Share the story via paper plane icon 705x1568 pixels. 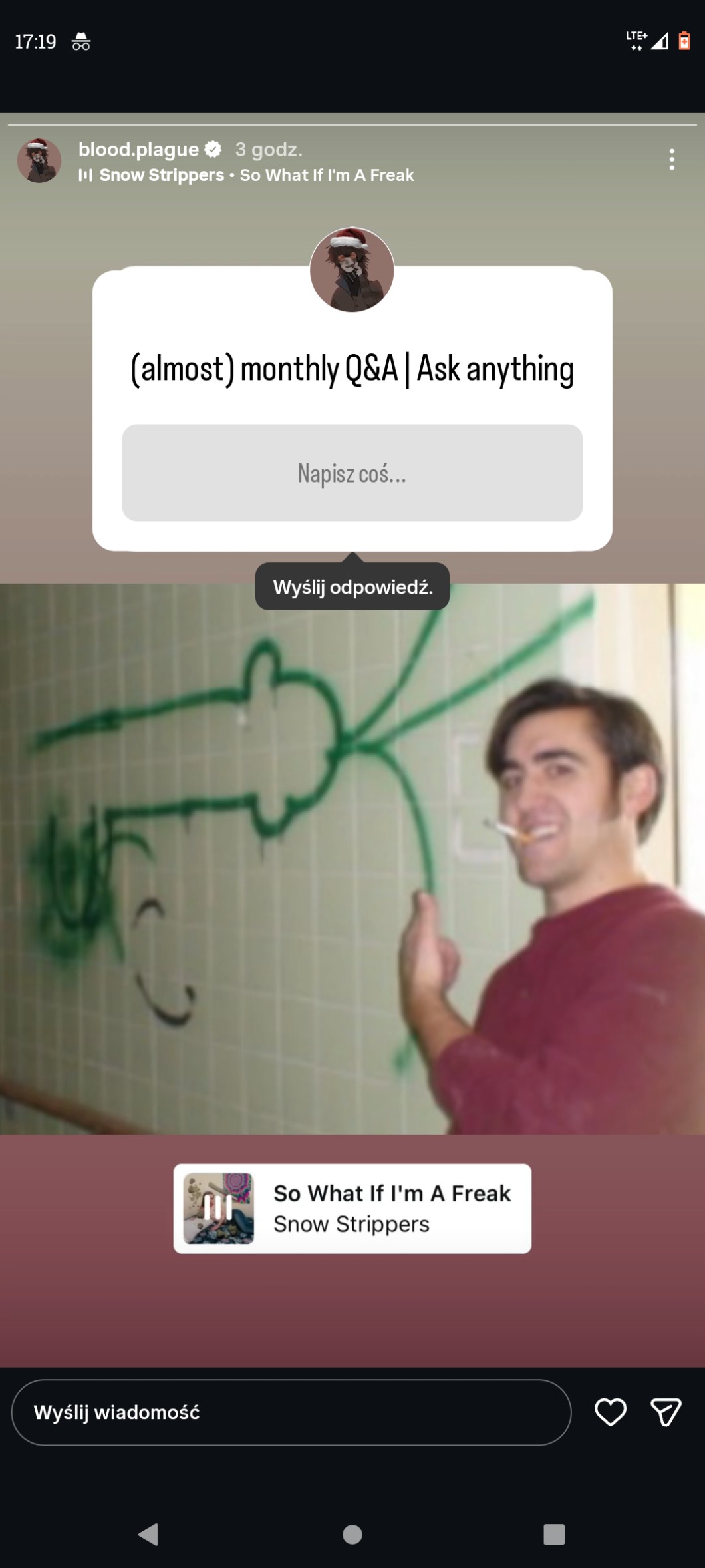click(x=666, y=1412)
